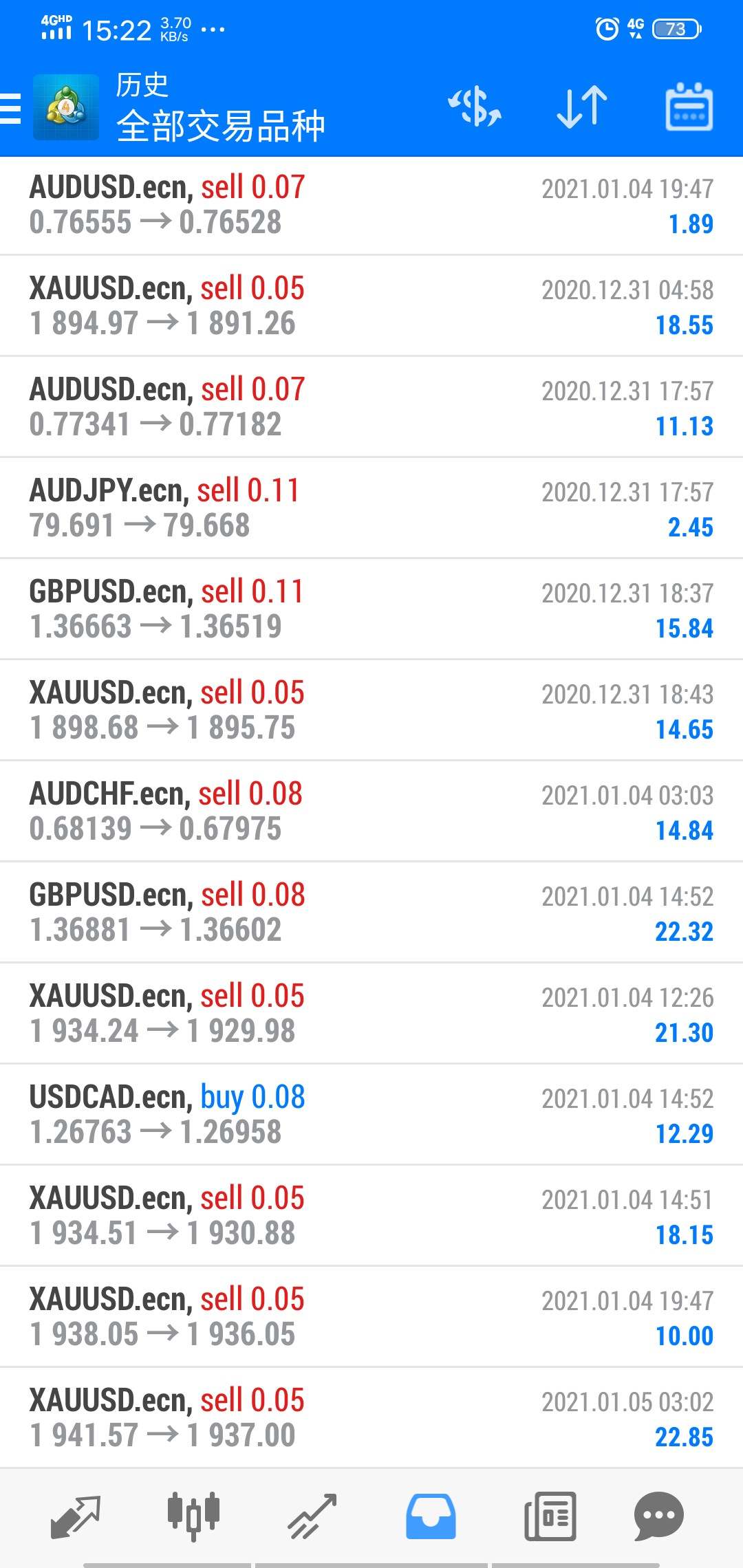
Task: Open the symbol filter currency icon
Action: click(475, 107)
